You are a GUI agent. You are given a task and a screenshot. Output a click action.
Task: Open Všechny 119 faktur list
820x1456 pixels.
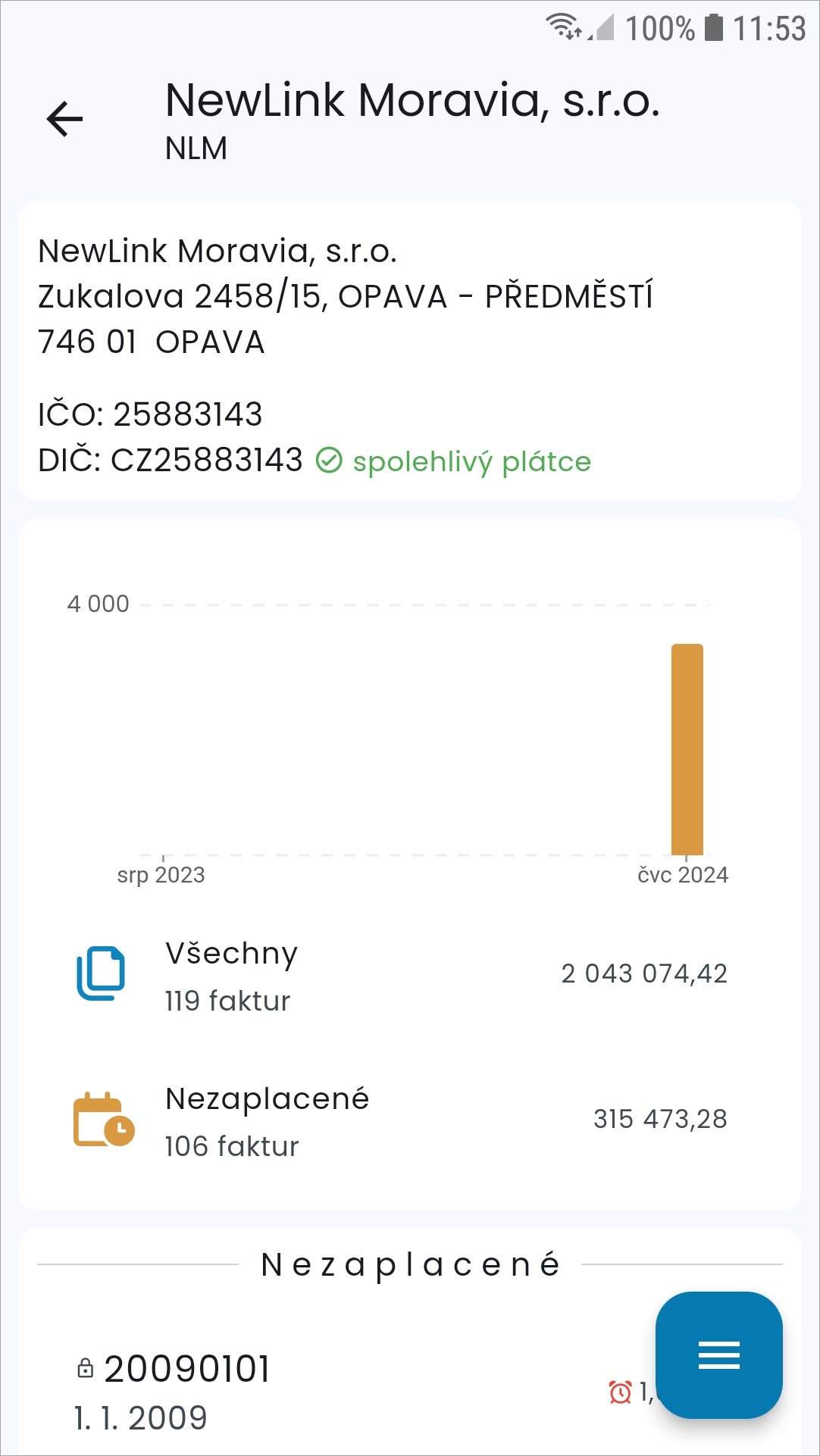tap(410, 976)
